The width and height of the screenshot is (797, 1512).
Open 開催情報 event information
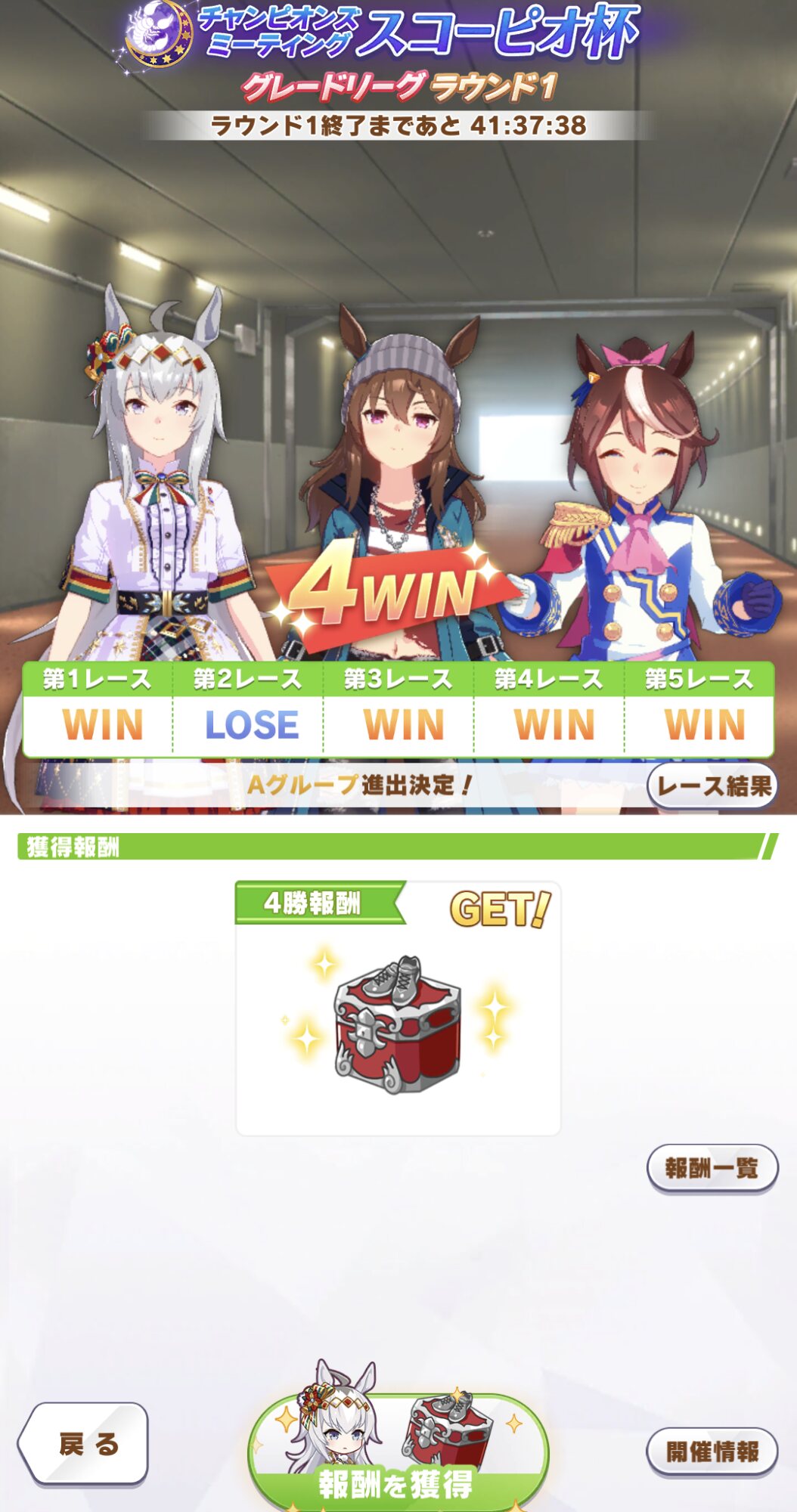[x=712, y=1451]
